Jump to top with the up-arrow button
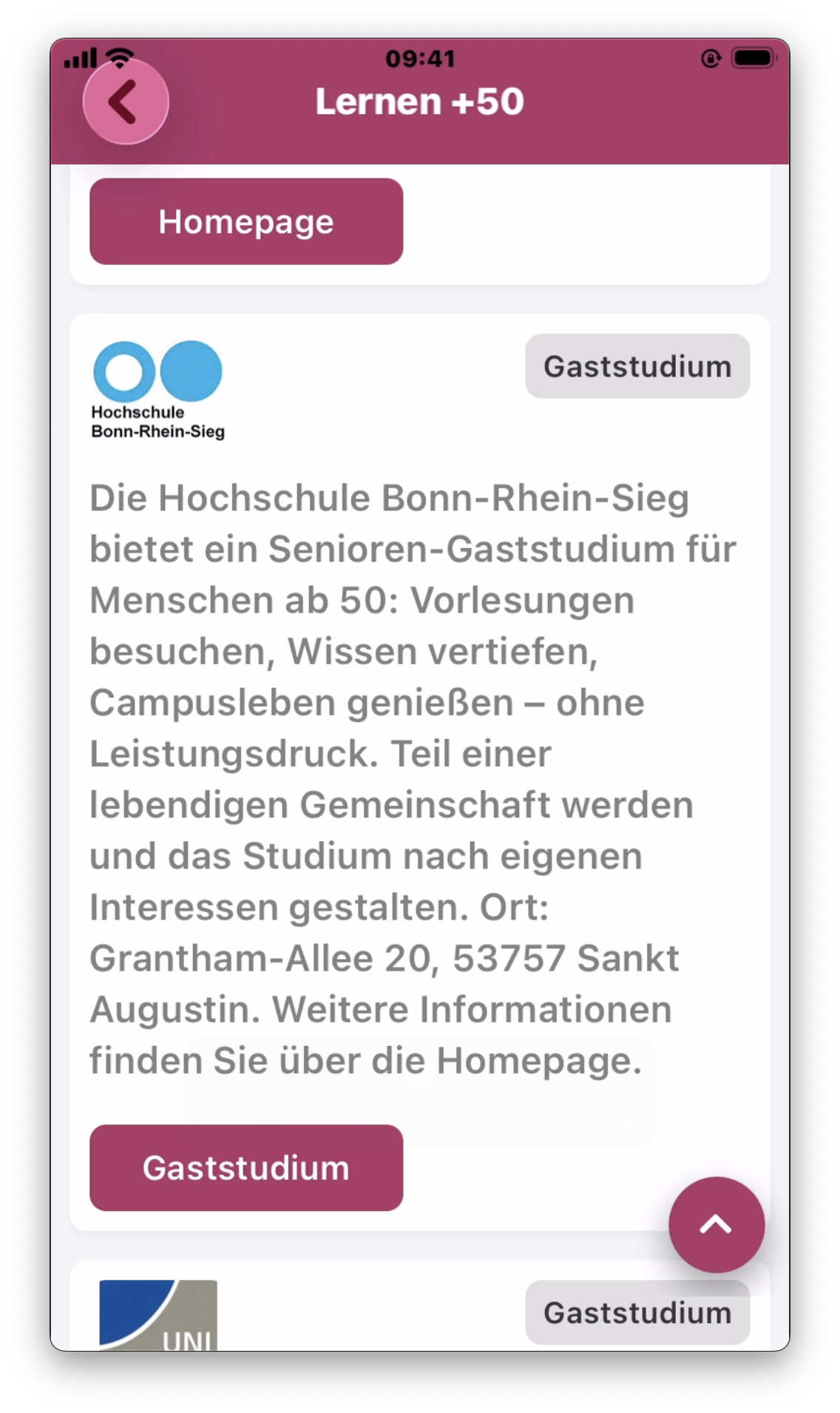This screenshot has width=840, height=1413. coord(716,1224)
